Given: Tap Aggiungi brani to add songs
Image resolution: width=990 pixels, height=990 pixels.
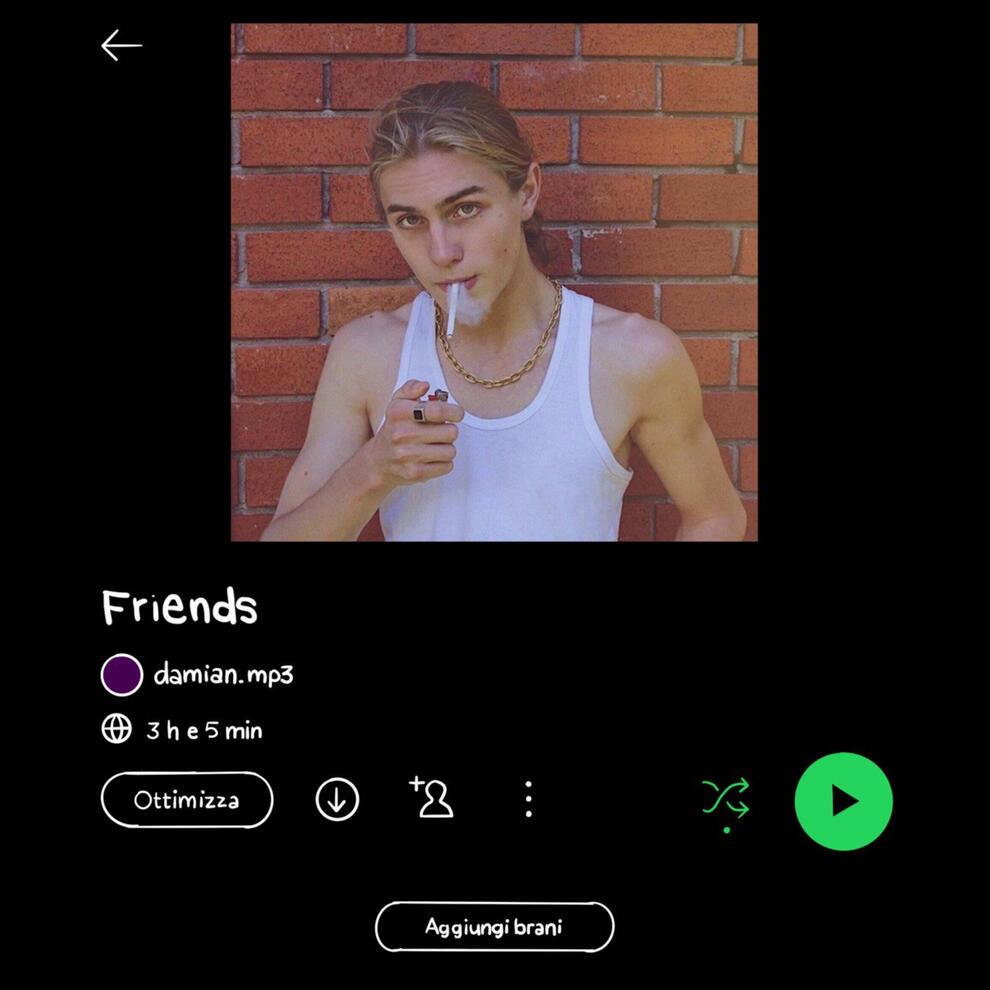Looking at the screenshot, I should (494, 927).
